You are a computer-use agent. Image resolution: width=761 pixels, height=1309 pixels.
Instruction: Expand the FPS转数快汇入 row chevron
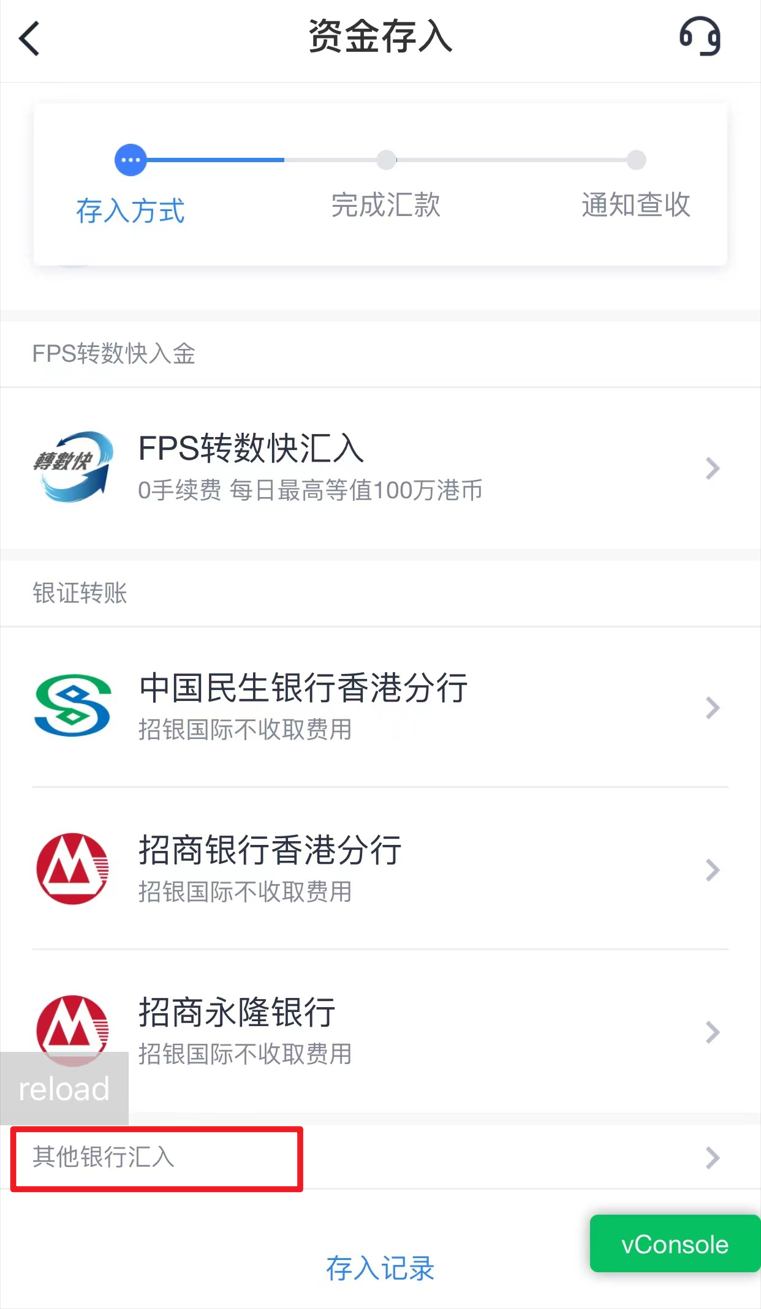coord(711,467)
